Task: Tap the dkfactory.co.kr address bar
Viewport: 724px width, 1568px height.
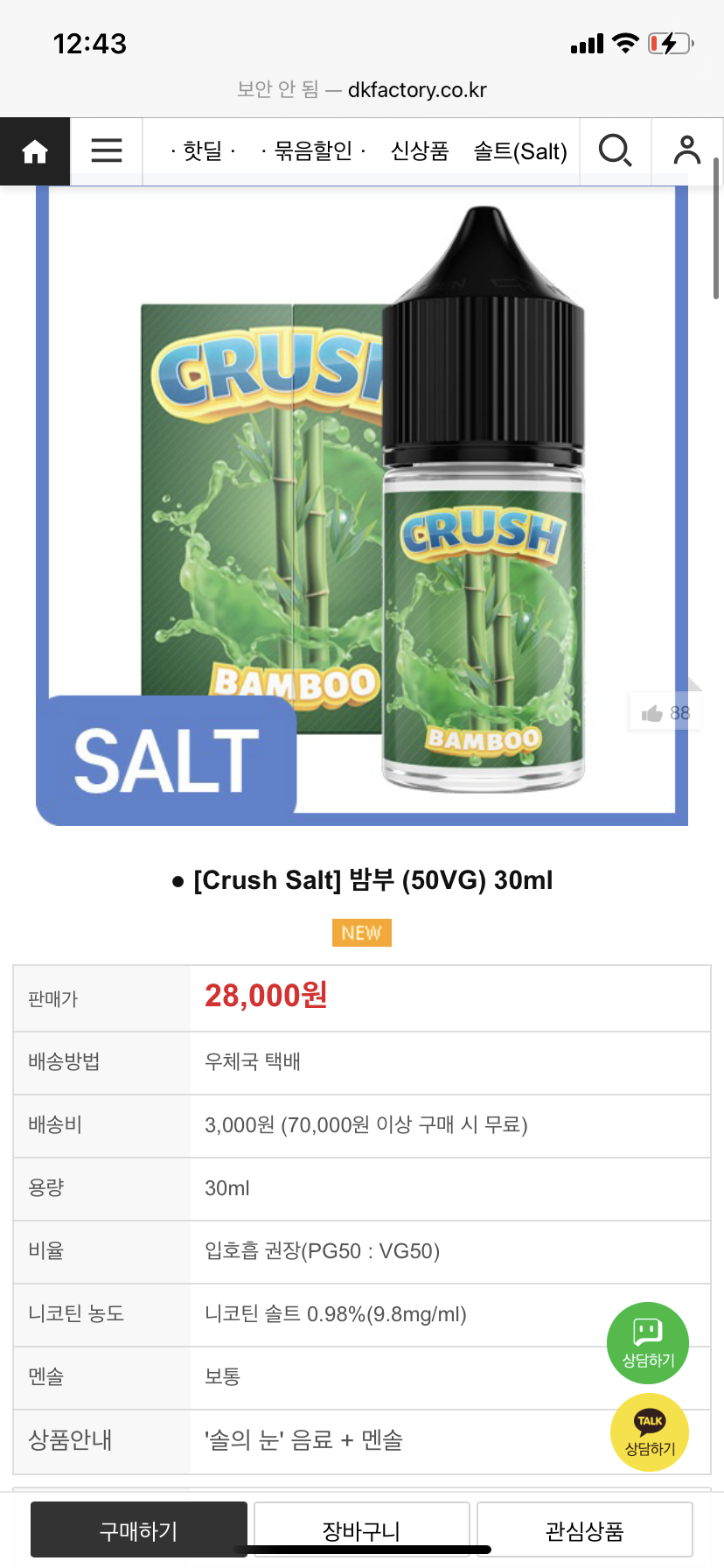Action: pyautogui.click(x=362, y=89)
